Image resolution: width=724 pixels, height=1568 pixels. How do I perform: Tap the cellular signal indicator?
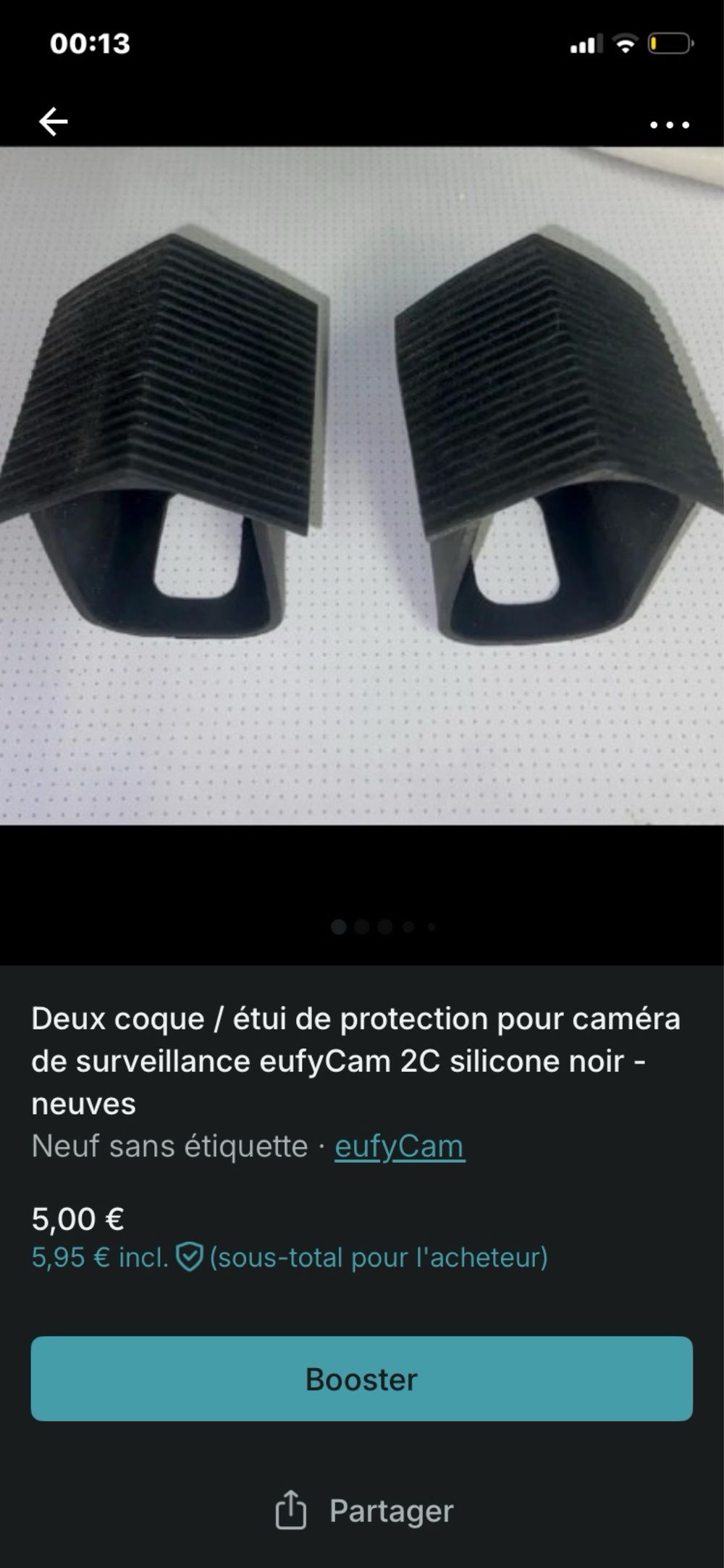(x=588, y=43)
